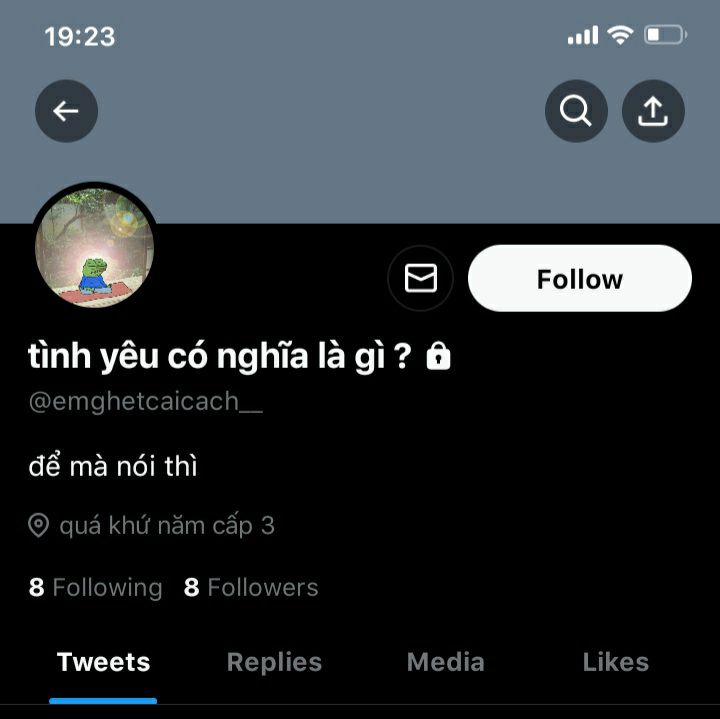Switch to the Replies tab
This screenshot has width=720, height=719.
pyautogui.click(x=274, y=662)
